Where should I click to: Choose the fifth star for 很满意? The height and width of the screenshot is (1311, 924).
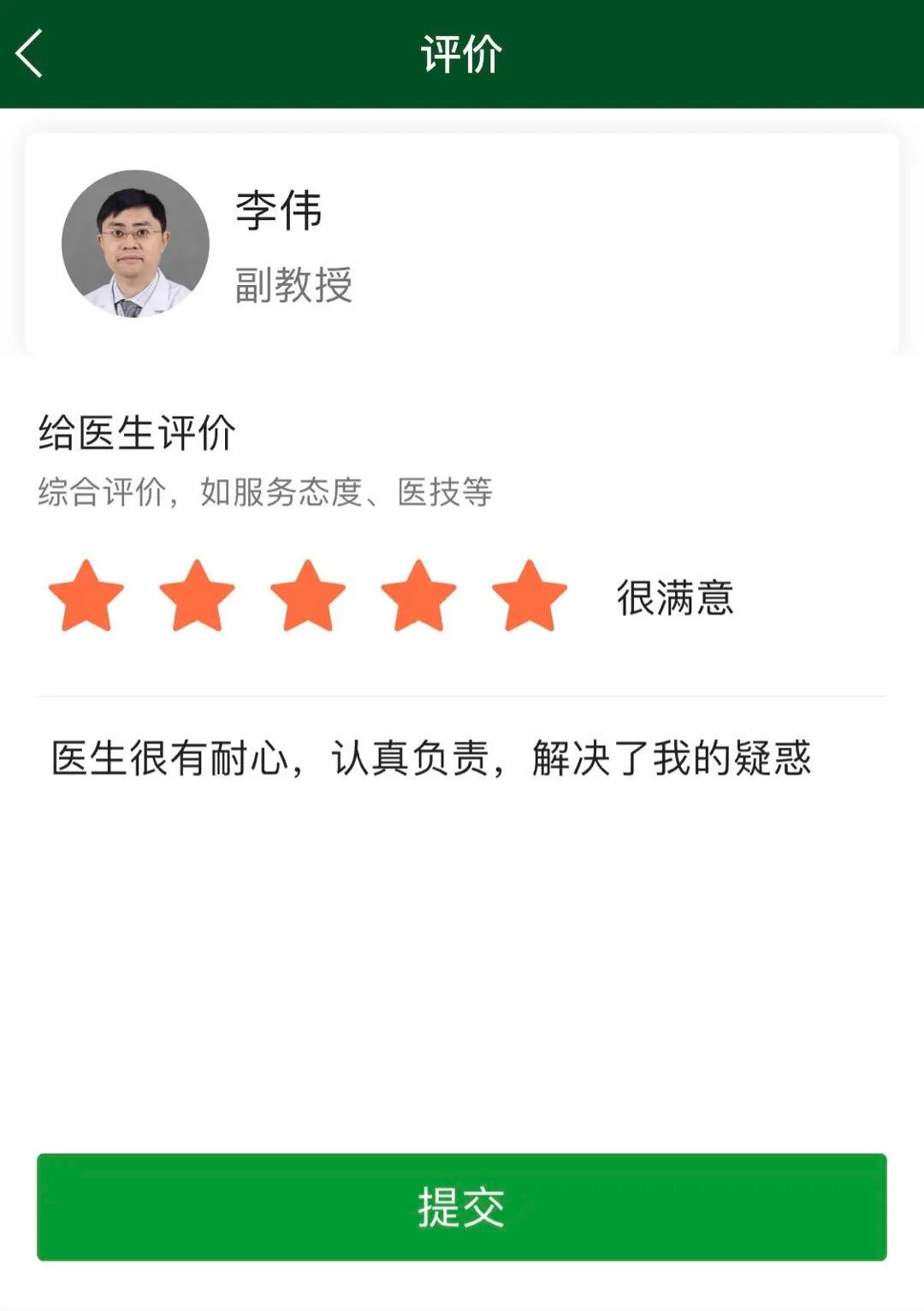click(530, 596)
